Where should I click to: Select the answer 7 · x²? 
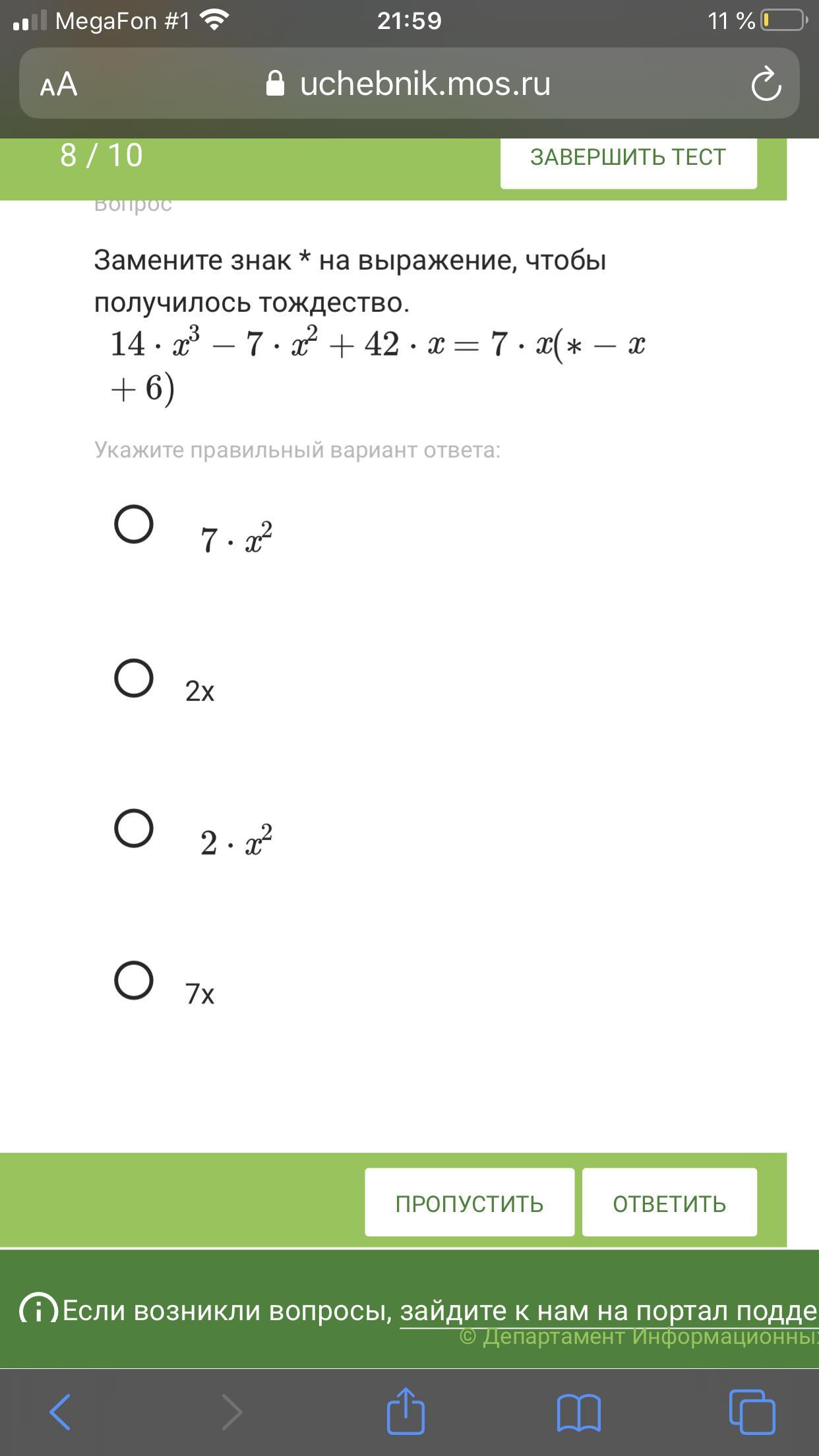[x=134, y=524]
